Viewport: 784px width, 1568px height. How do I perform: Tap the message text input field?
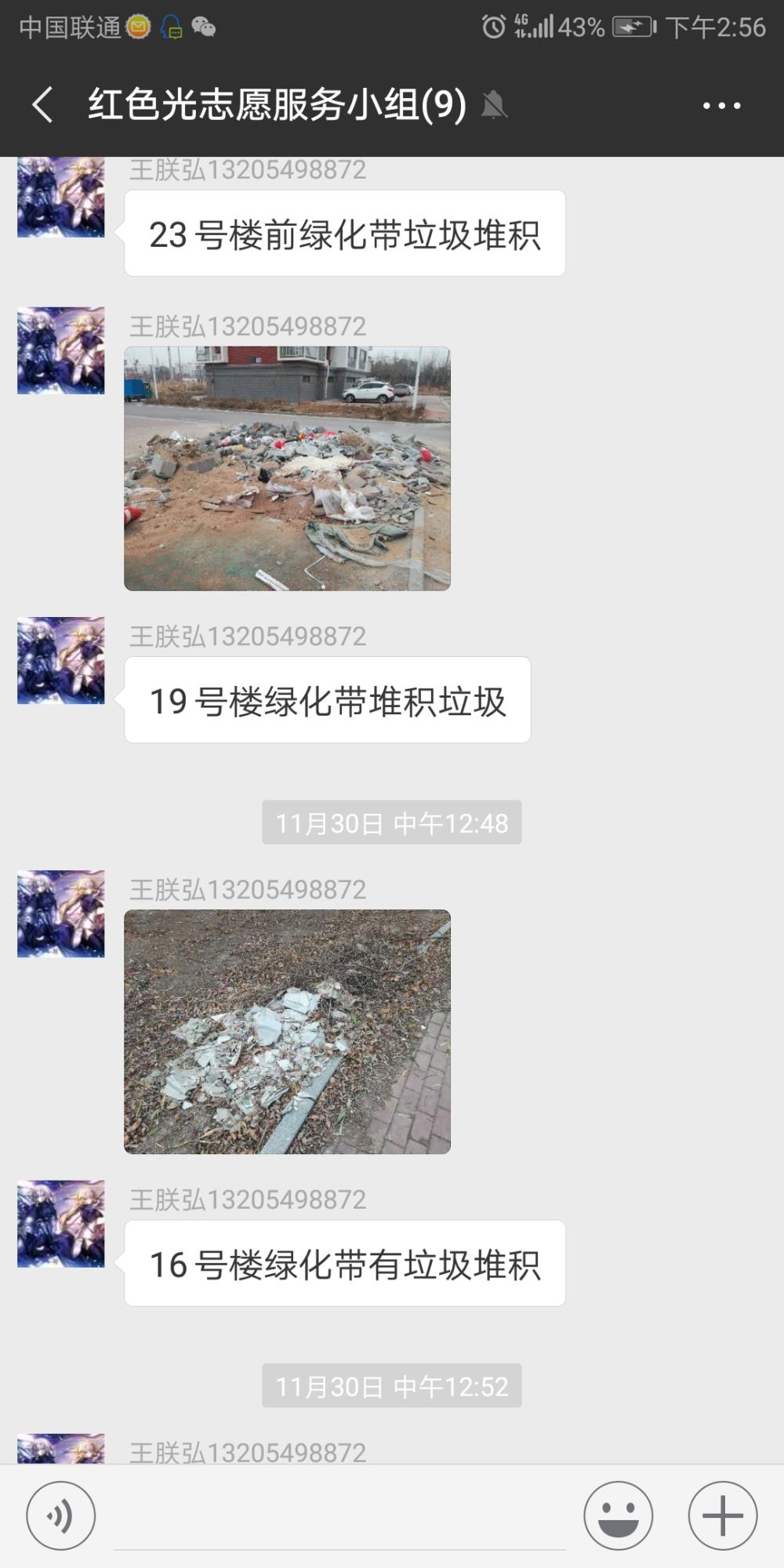click(339, 1517)
